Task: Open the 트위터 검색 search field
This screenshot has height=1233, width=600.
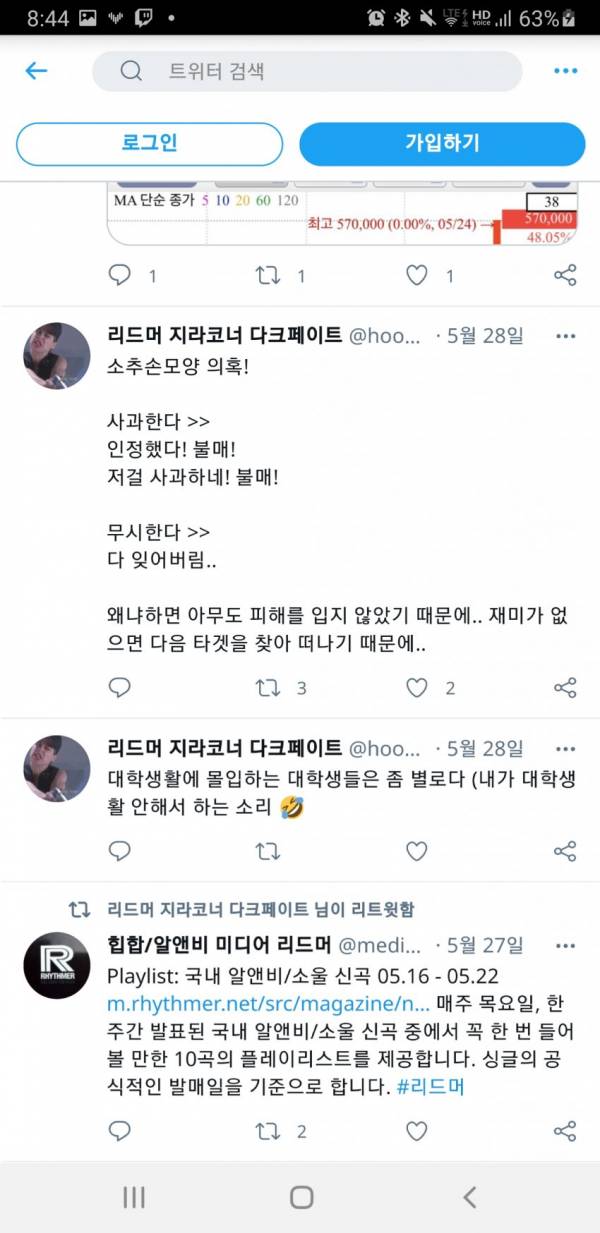Action: pyautogui.click(x=307, y=72)
